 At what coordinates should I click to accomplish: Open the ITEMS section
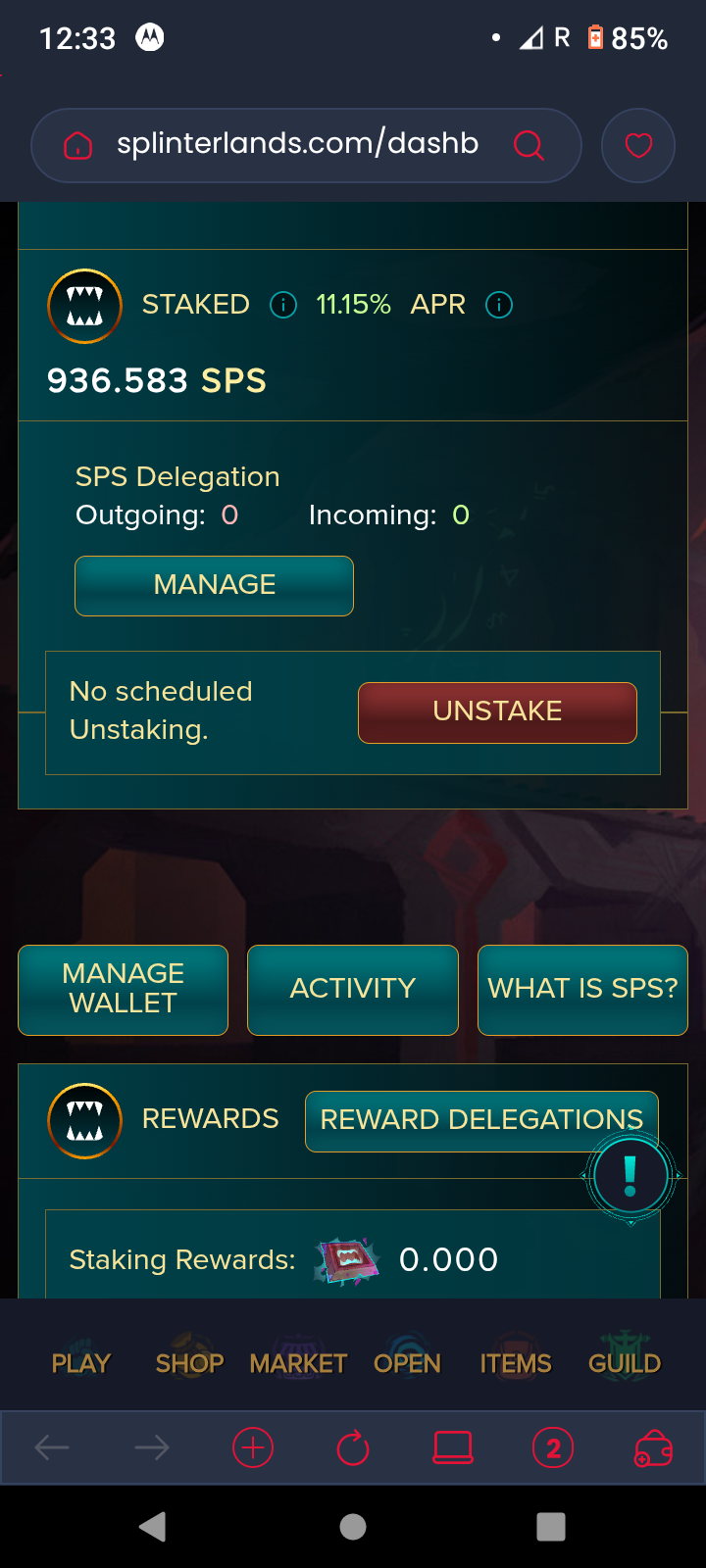pyautogui.click(x=516, y=1362)
